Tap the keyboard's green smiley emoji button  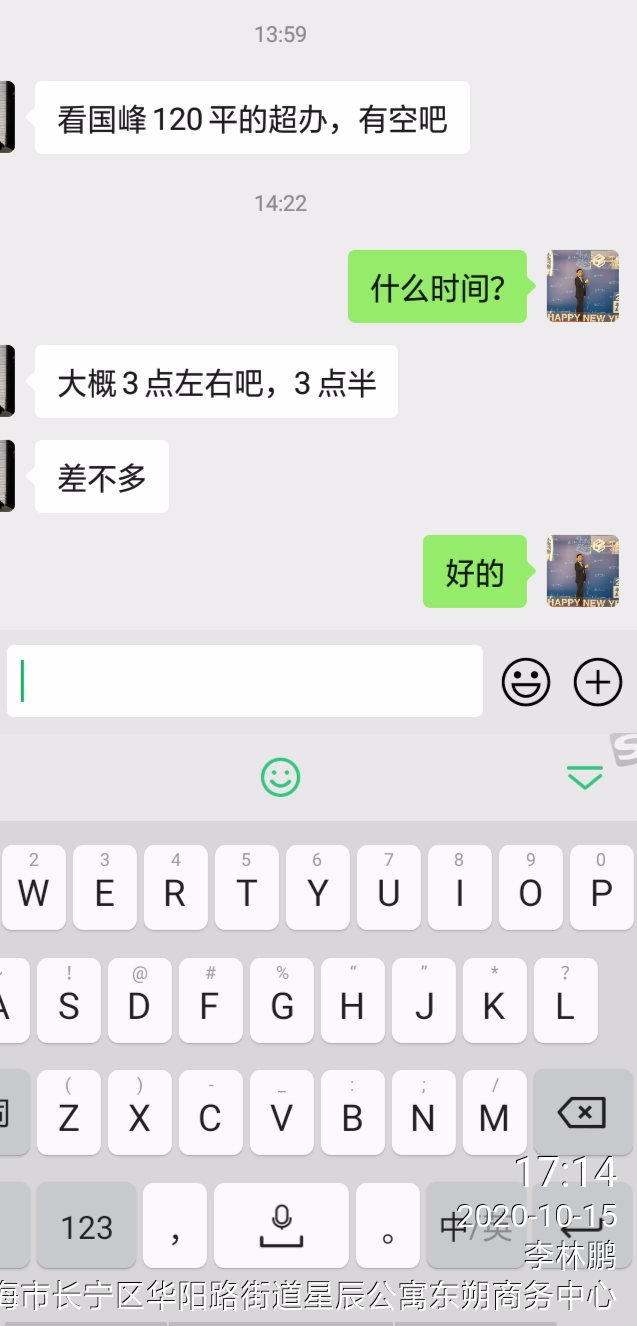[281, 777]
